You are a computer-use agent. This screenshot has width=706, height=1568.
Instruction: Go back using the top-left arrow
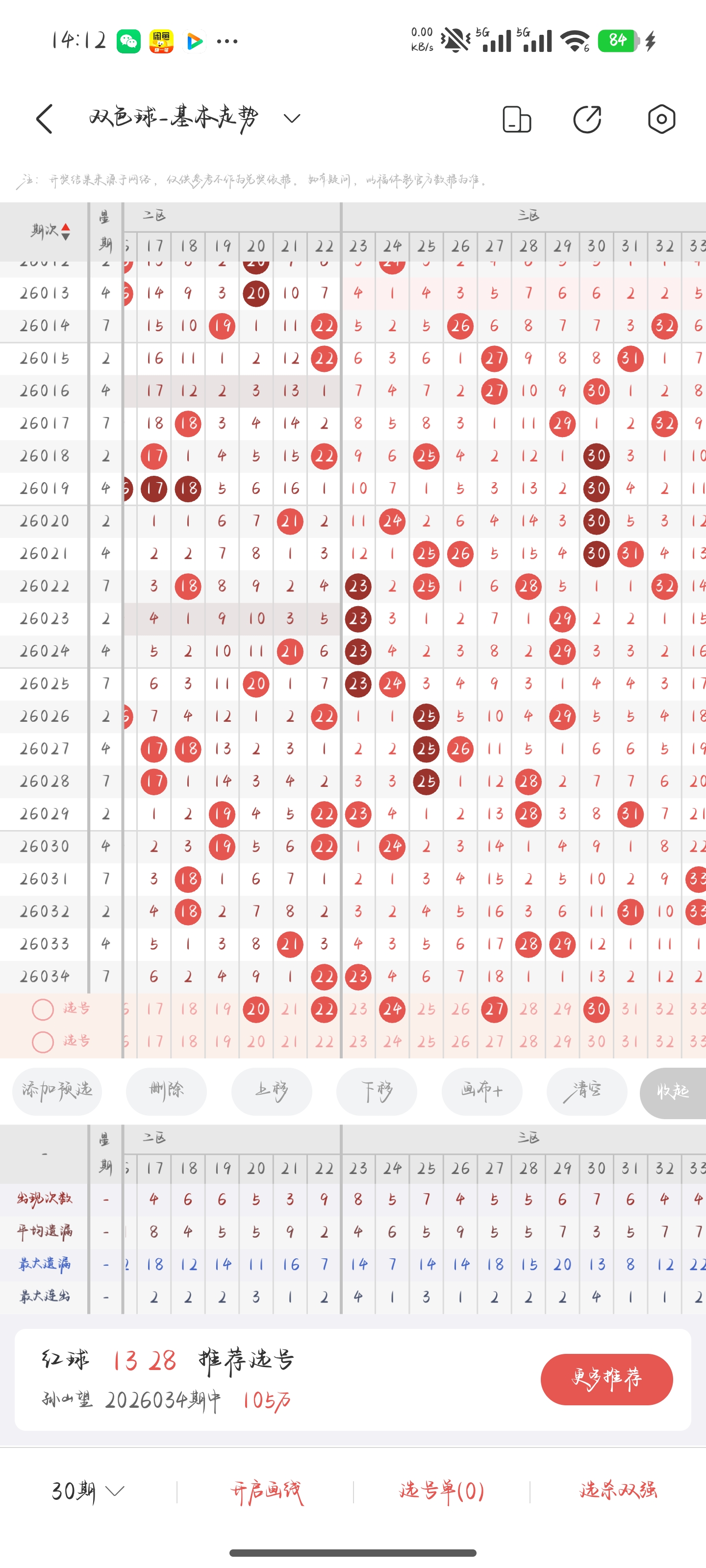coord(45,118)
